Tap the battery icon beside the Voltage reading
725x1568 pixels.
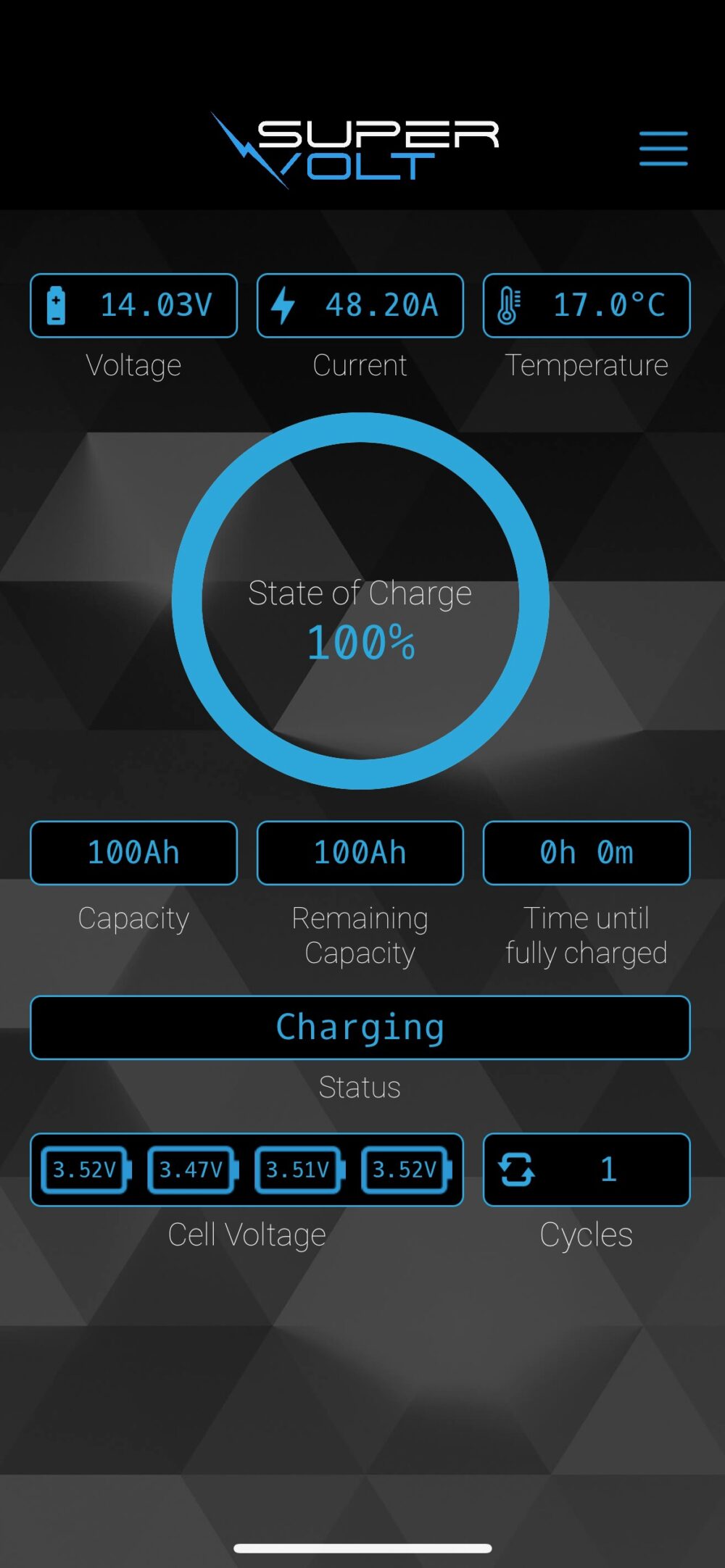click(x=57, y=305)
